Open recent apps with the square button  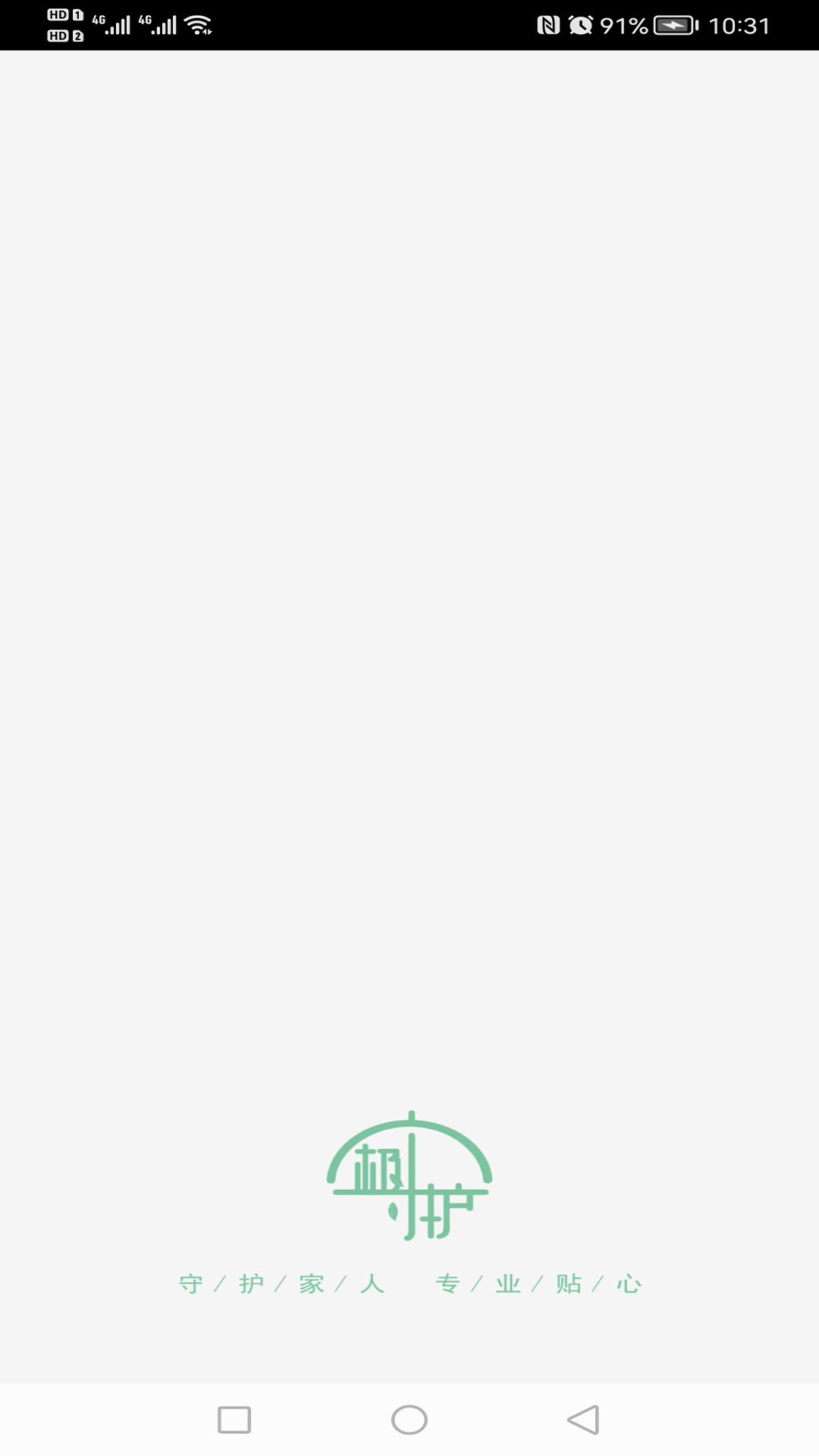(235, 1420)
